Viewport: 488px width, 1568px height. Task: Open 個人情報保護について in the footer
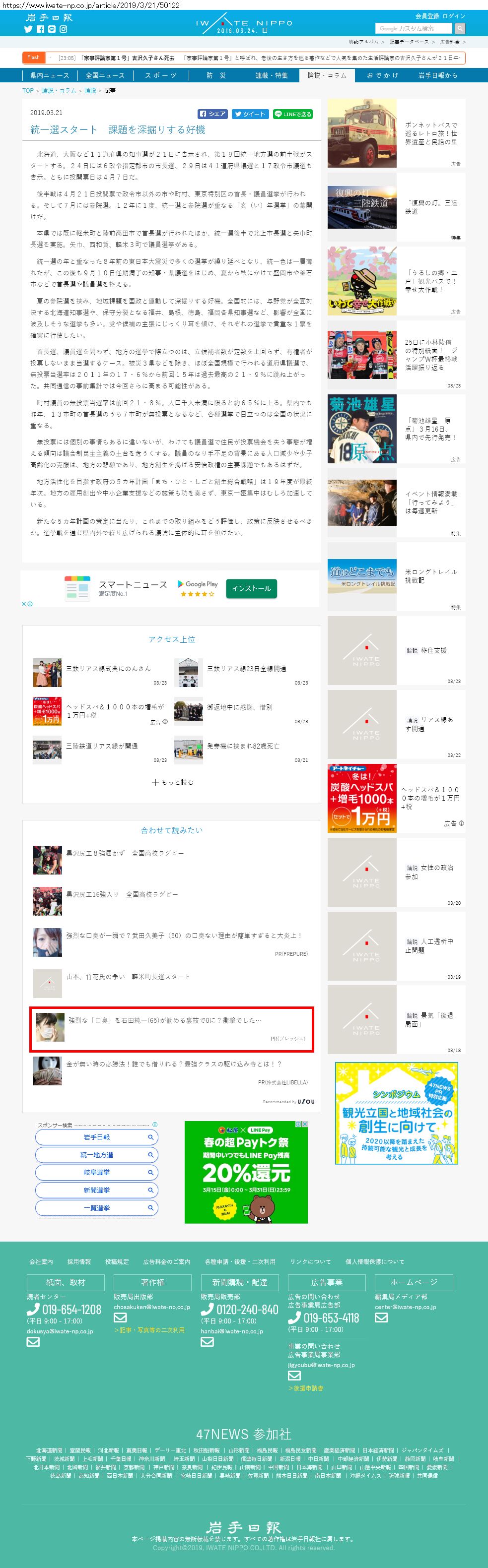pos(375,1261)
